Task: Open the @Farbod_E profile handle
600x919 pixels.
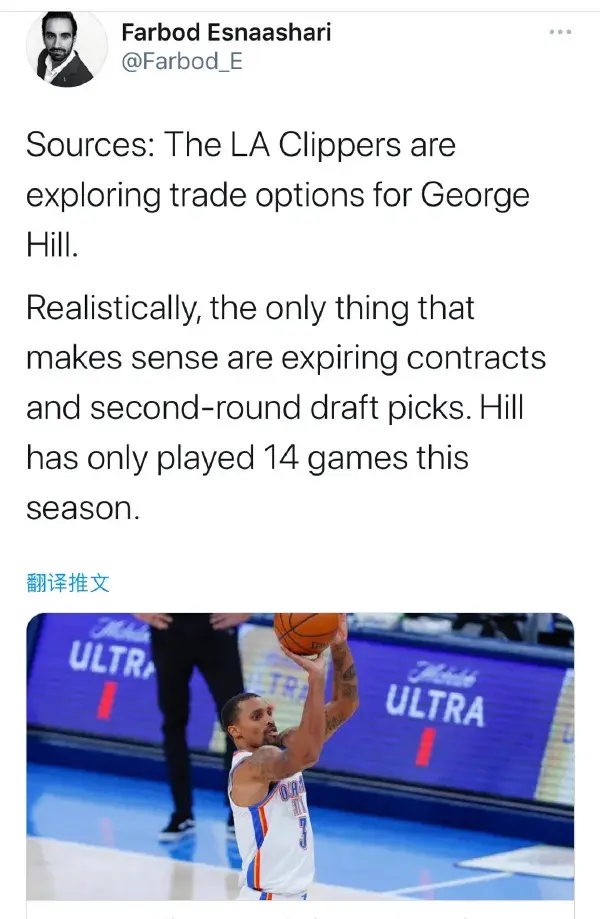Action: click(181, 62)
